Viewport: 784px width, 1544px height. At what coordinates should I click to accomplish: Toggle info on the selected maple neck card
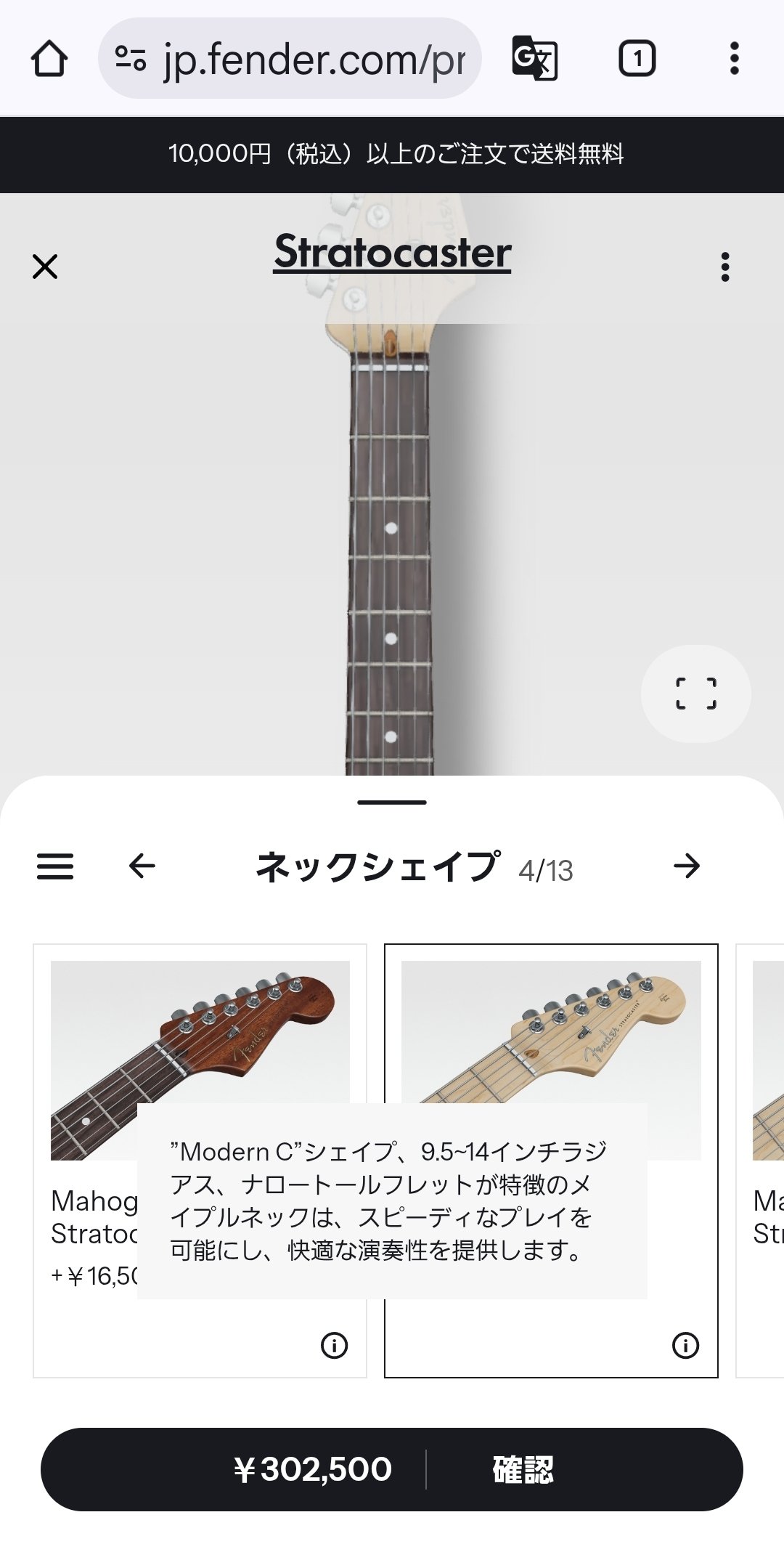(x=685, y=1345)
